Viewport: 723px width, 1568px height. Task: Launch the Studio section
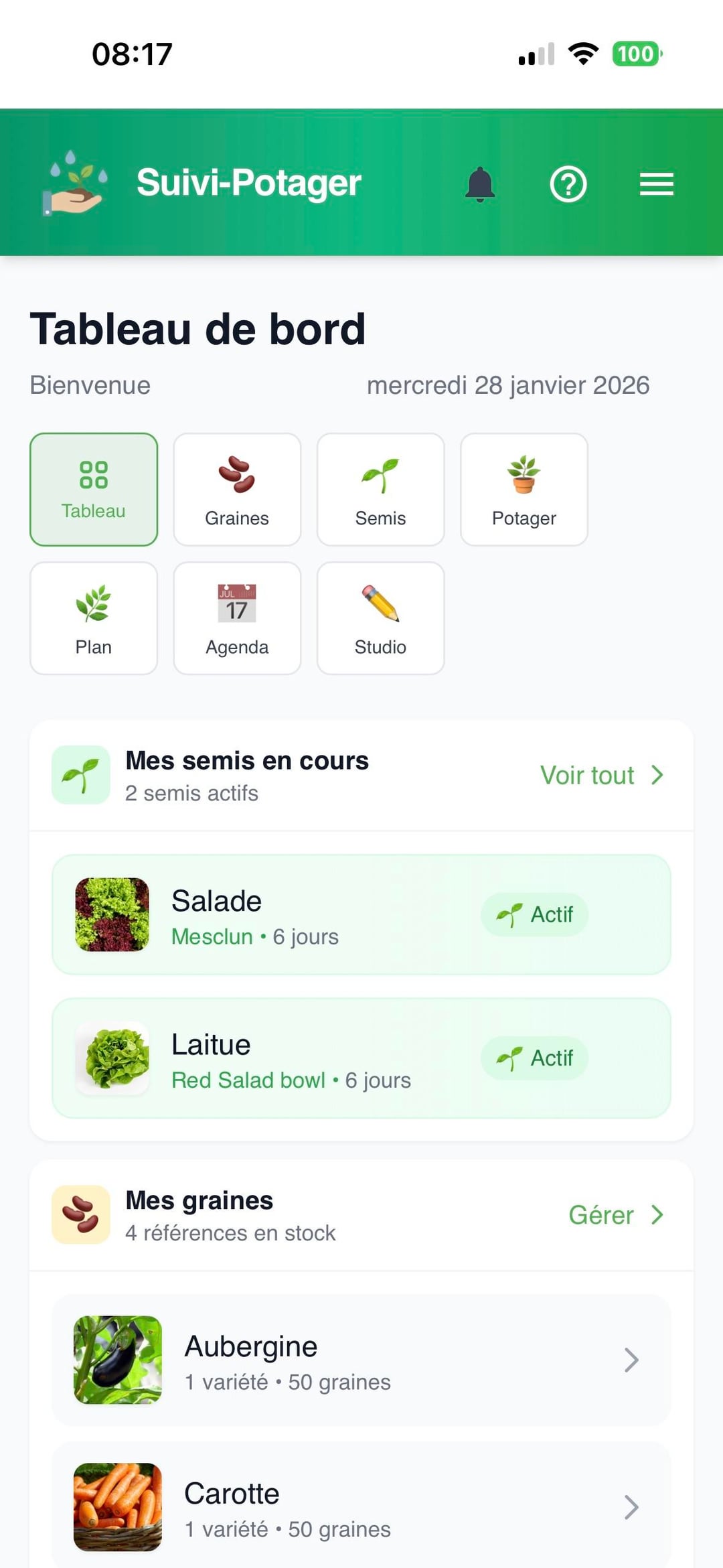pyautogui.click(x=380, y=618)
